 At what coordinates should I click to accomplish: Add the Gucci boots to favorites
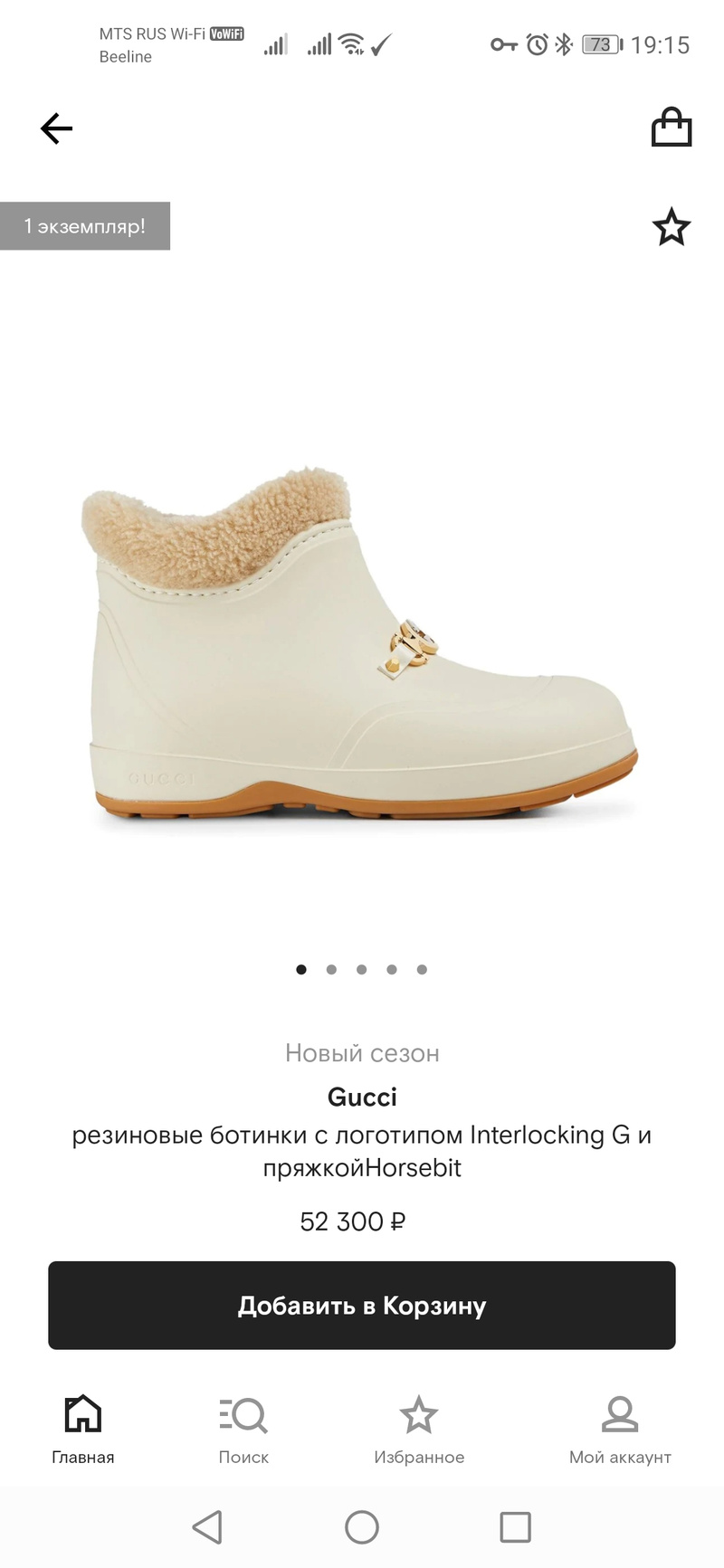click(x=672, y=227)
